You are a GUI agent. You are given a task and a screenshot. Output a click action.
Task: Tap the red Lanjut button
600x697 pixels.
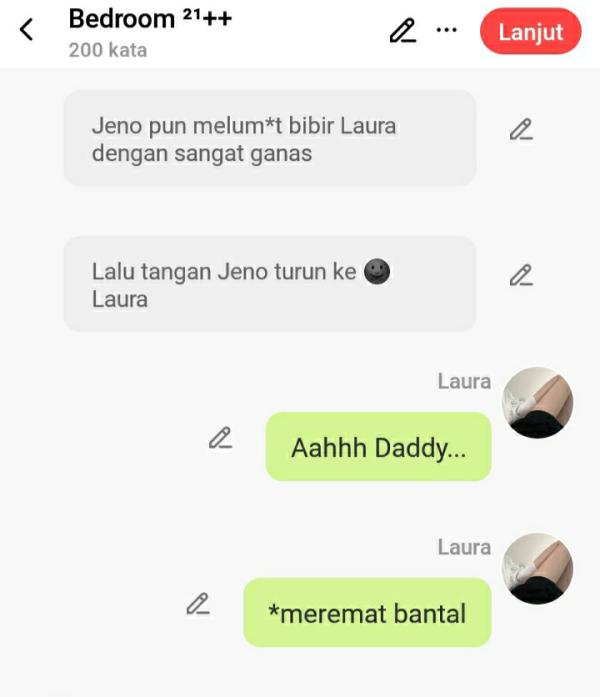530,31
